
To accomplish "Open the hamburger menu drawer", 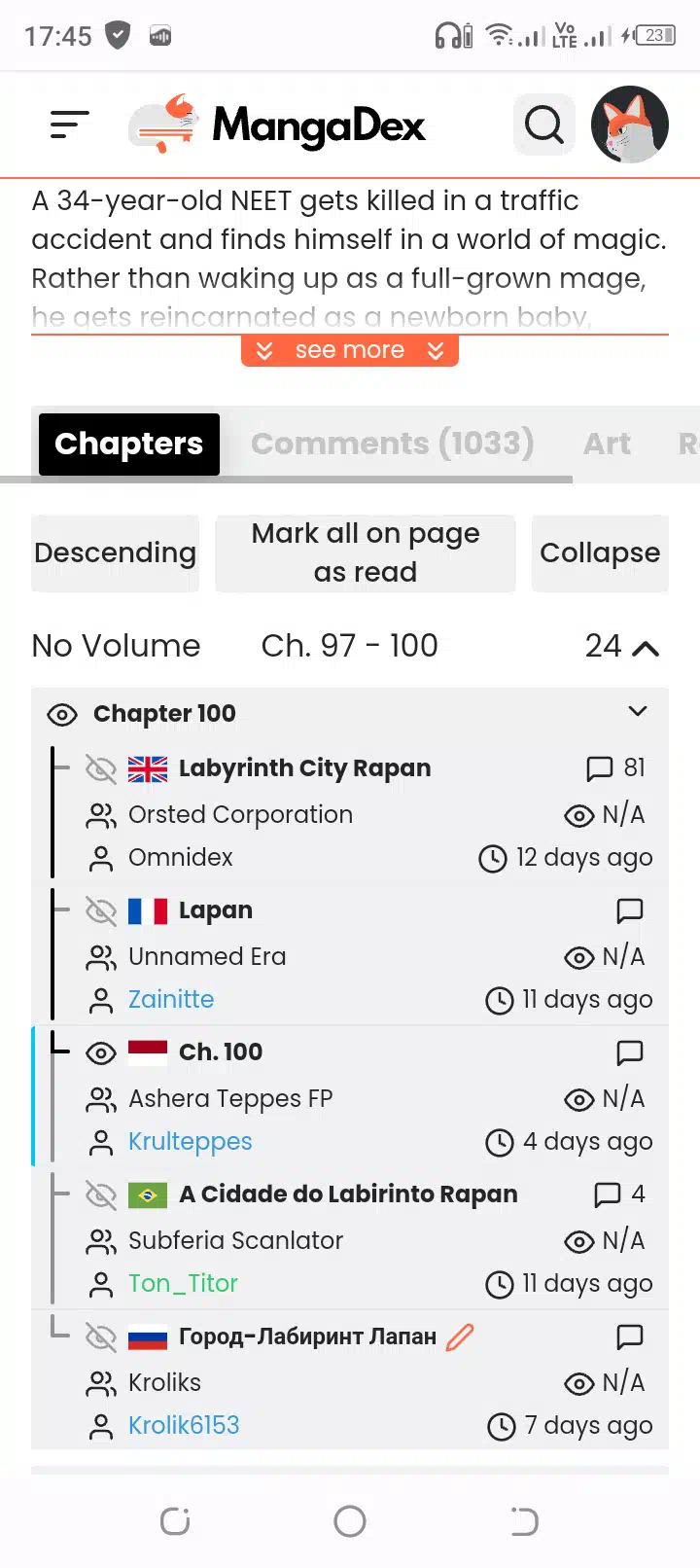I will tap(70, 125).
